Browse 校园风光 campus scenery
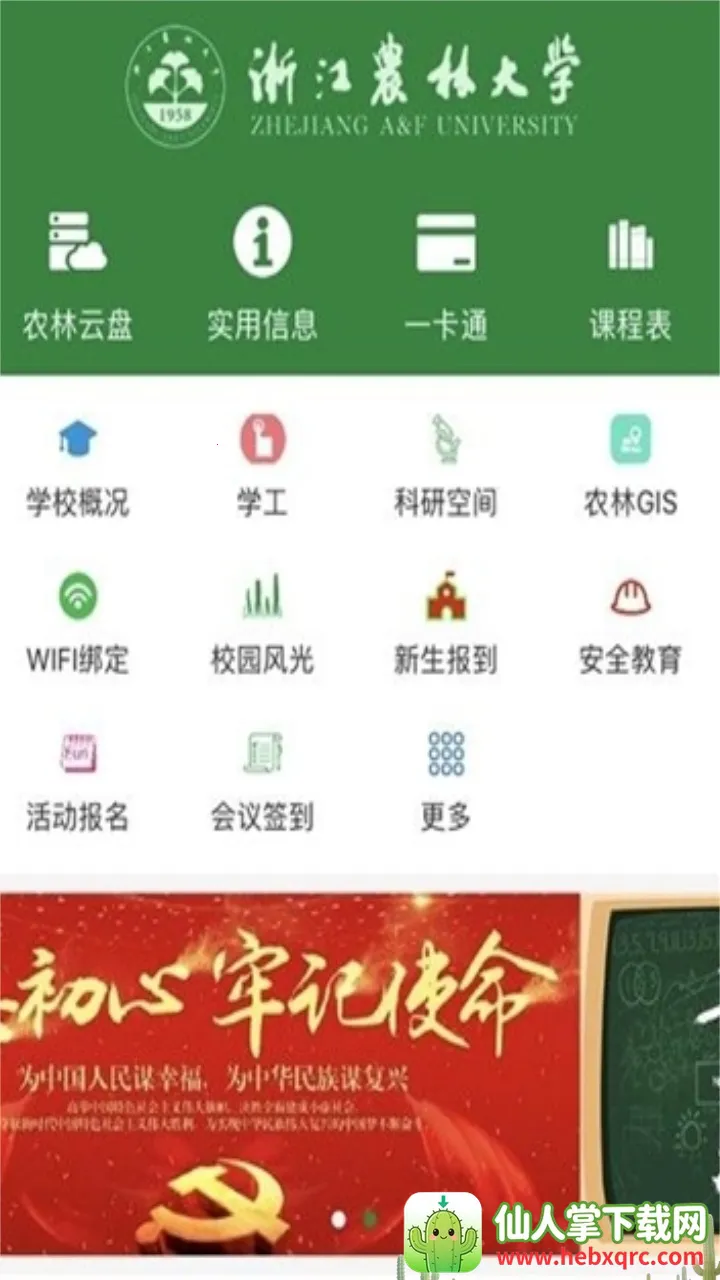The height and width of the screenshot is (1280, 720). (262, 622)
